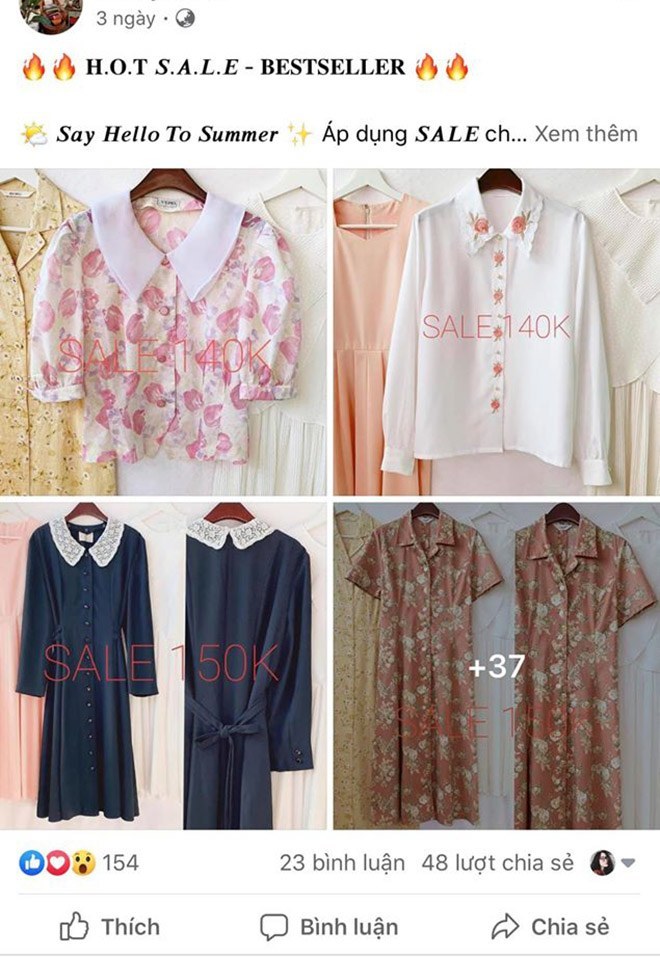The image size is (660, 957).
Task: Like the post with Thích
Action: [x=111, y=926]
